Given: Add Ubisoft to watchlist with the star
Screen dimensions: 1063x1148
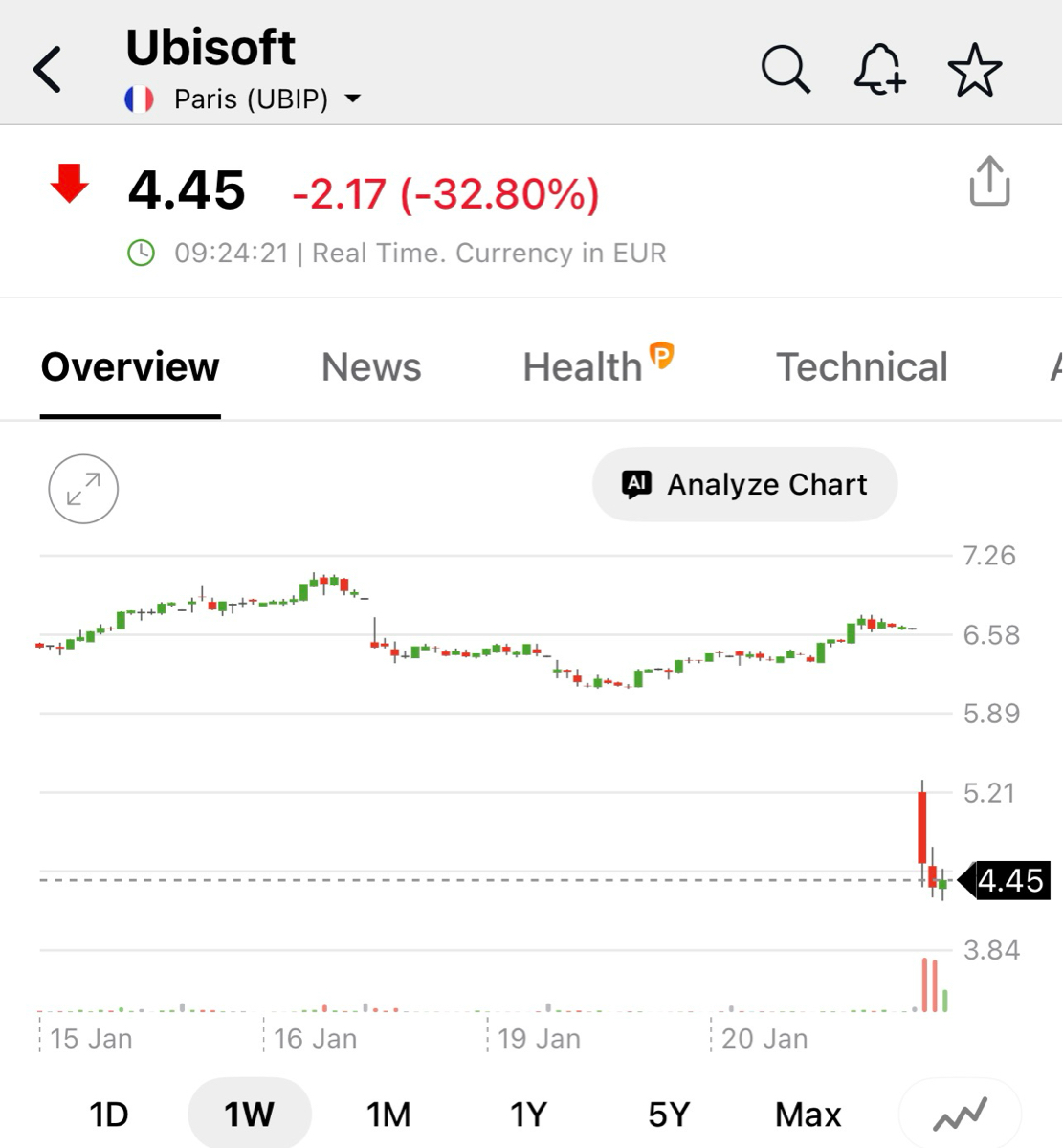Looking at the screenshot, I should click(x=974, y=70).
